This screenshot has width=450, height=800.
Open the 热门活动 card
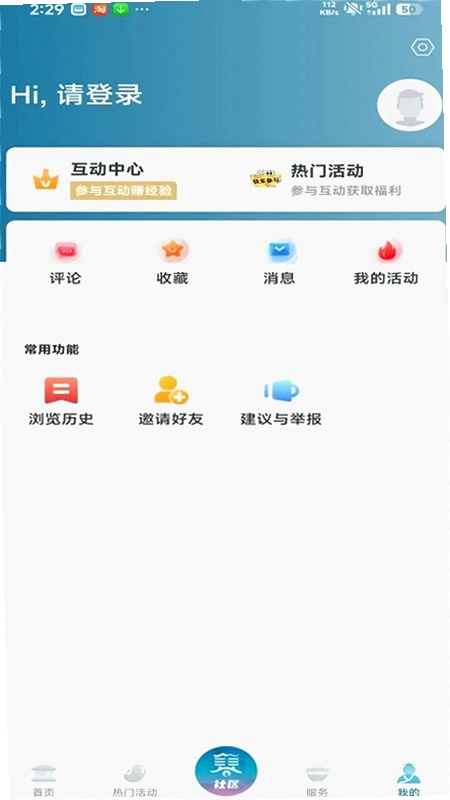pyautogui.click(x=326, y=180)
